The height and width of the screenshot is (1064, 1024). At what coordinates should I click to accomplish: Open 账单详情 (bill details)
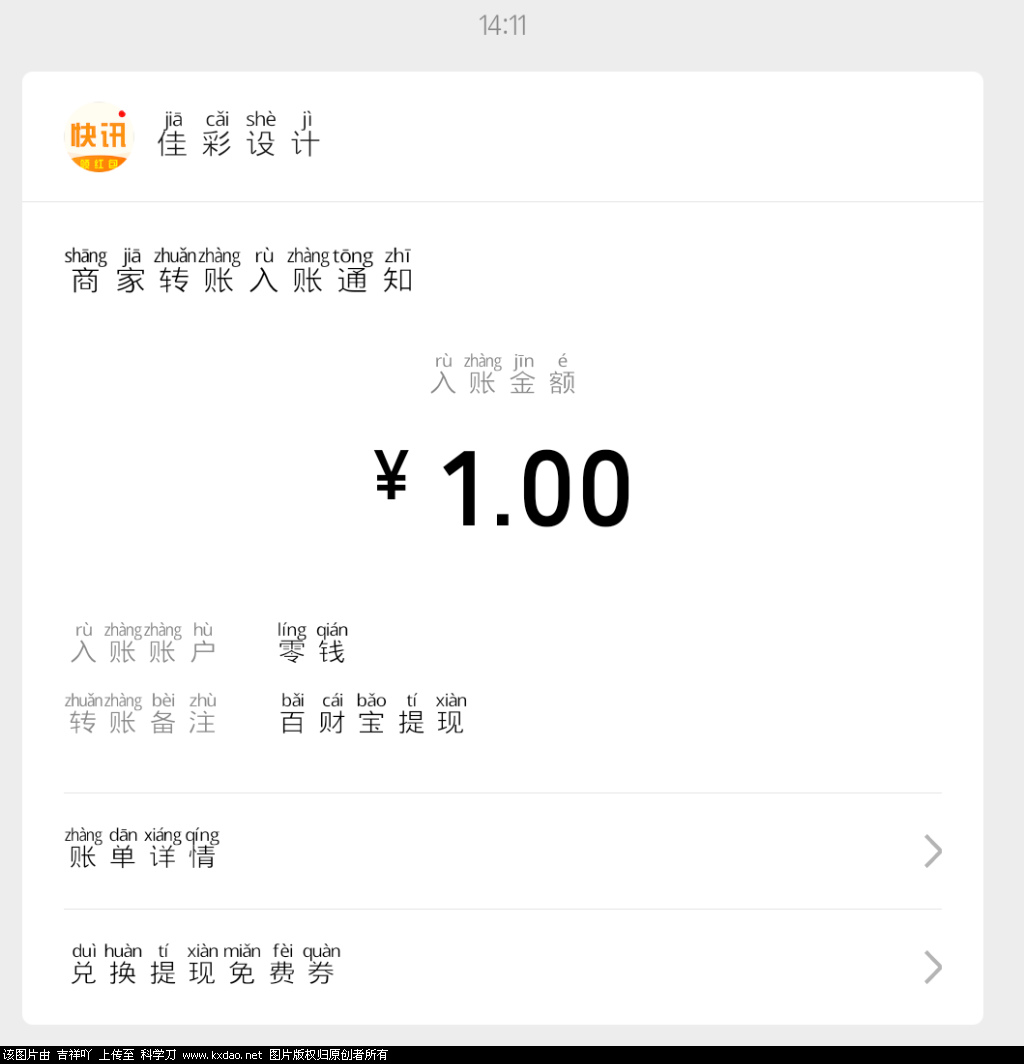[502, 851]
